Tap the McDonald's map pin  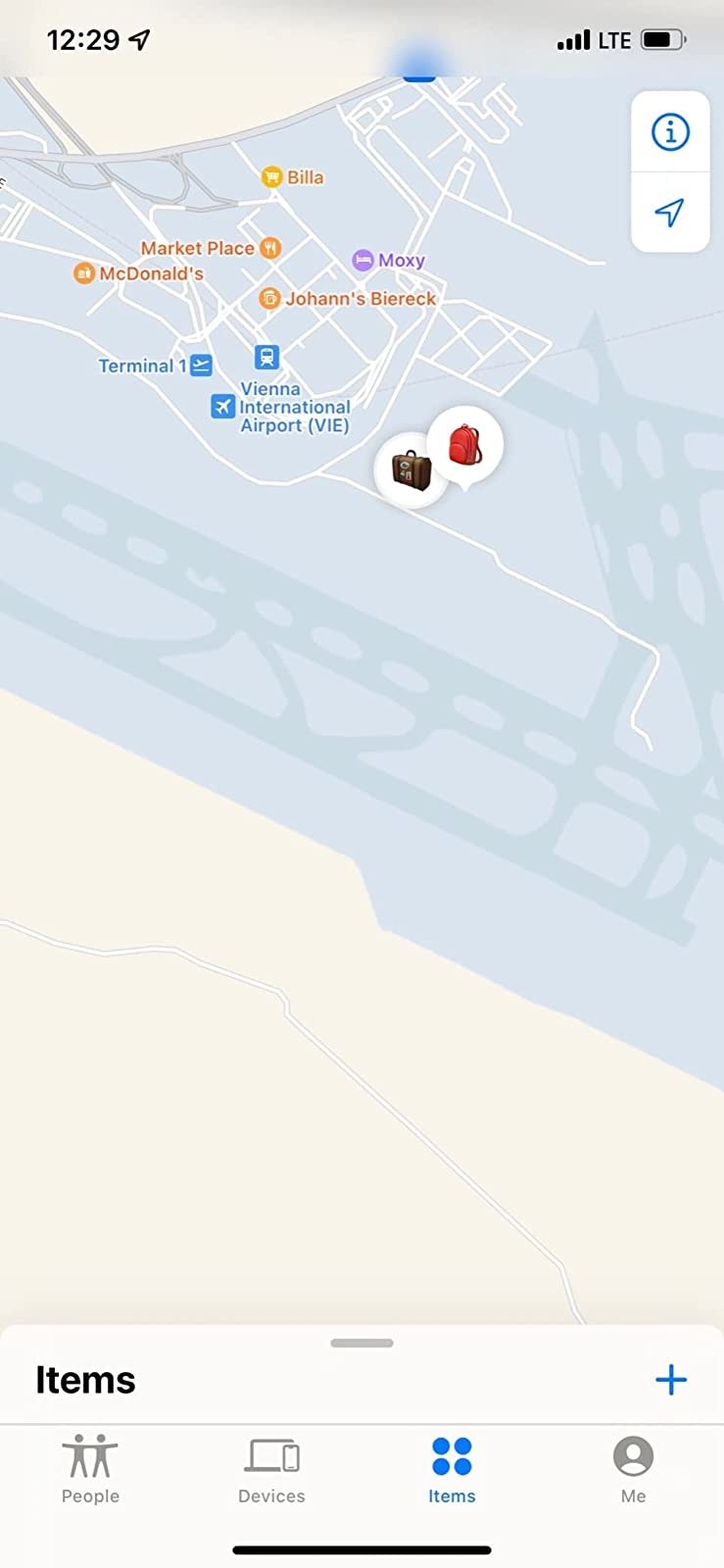83,273
